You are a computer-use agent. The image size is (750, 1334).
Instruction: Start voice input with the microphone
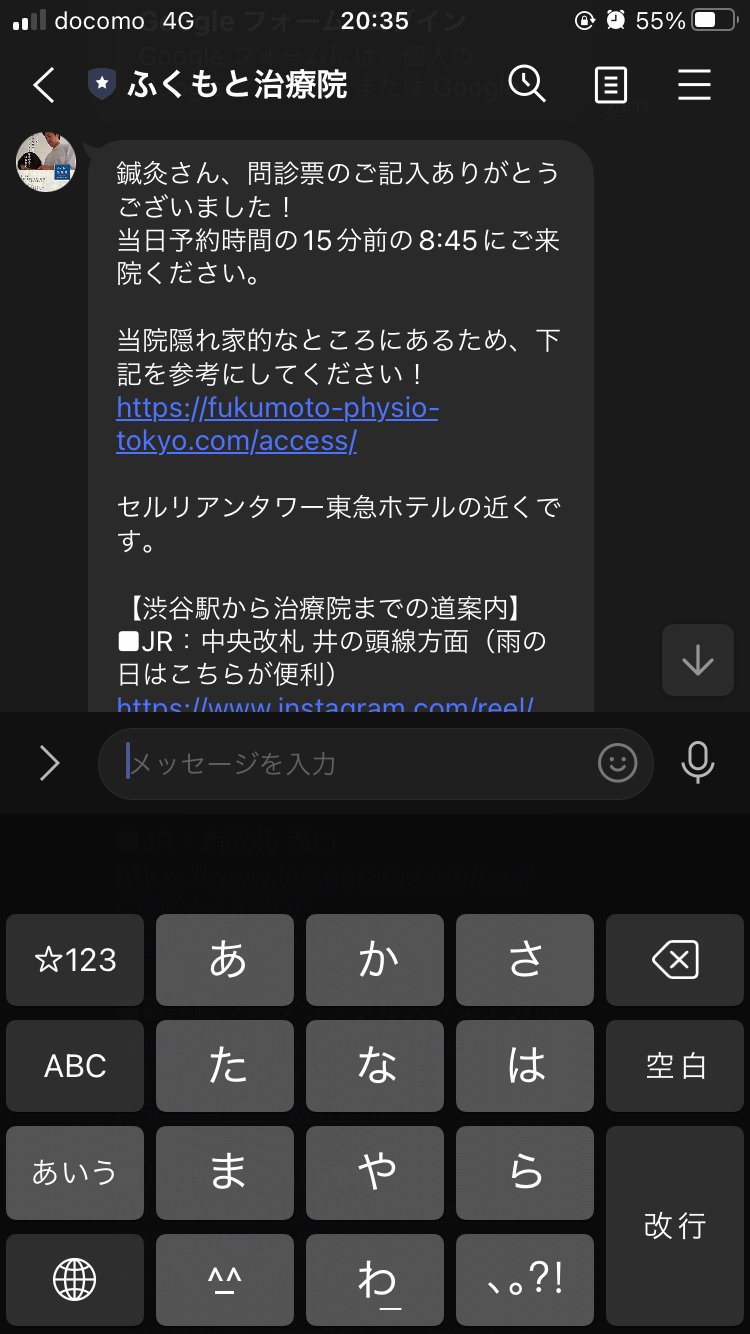(x=697, y=764)
